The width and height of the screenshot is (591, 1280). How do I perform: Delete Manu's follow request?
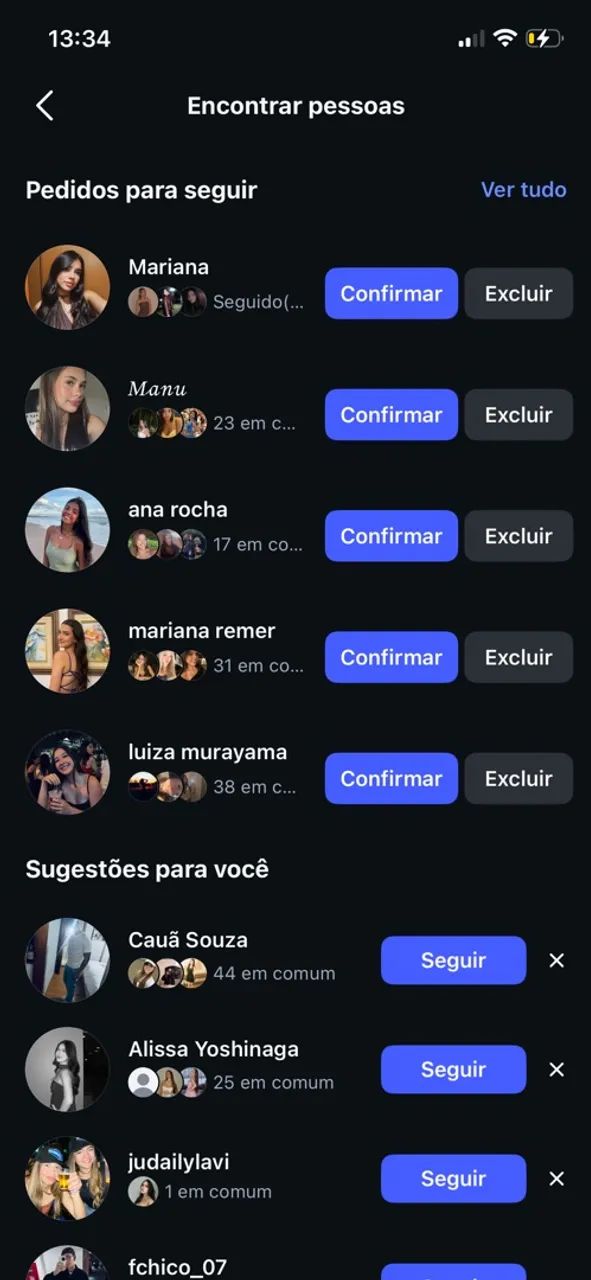(519, 415)
